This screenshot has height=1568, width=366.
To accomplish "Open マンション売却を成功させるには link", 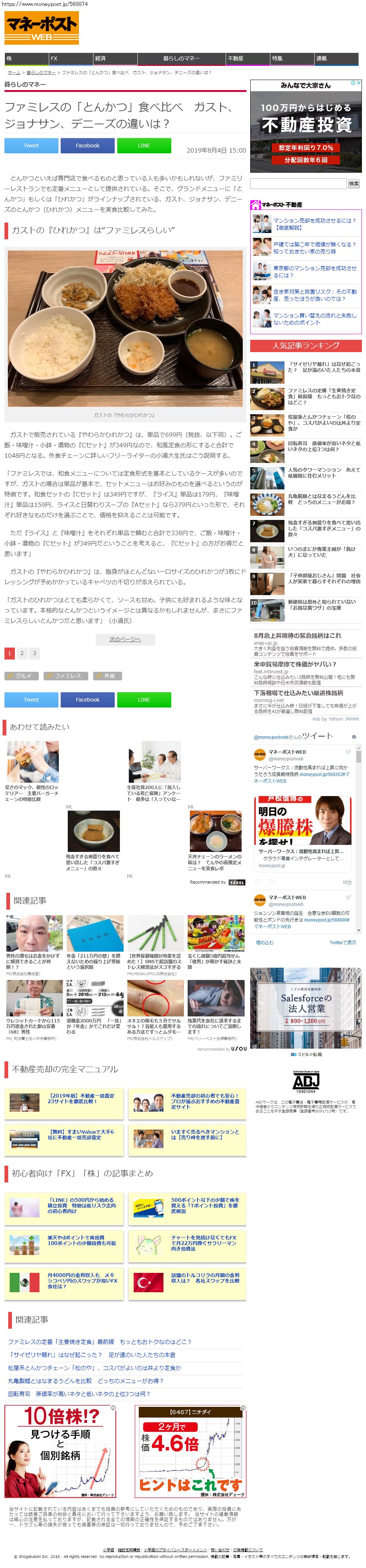I will pos(314,224).
